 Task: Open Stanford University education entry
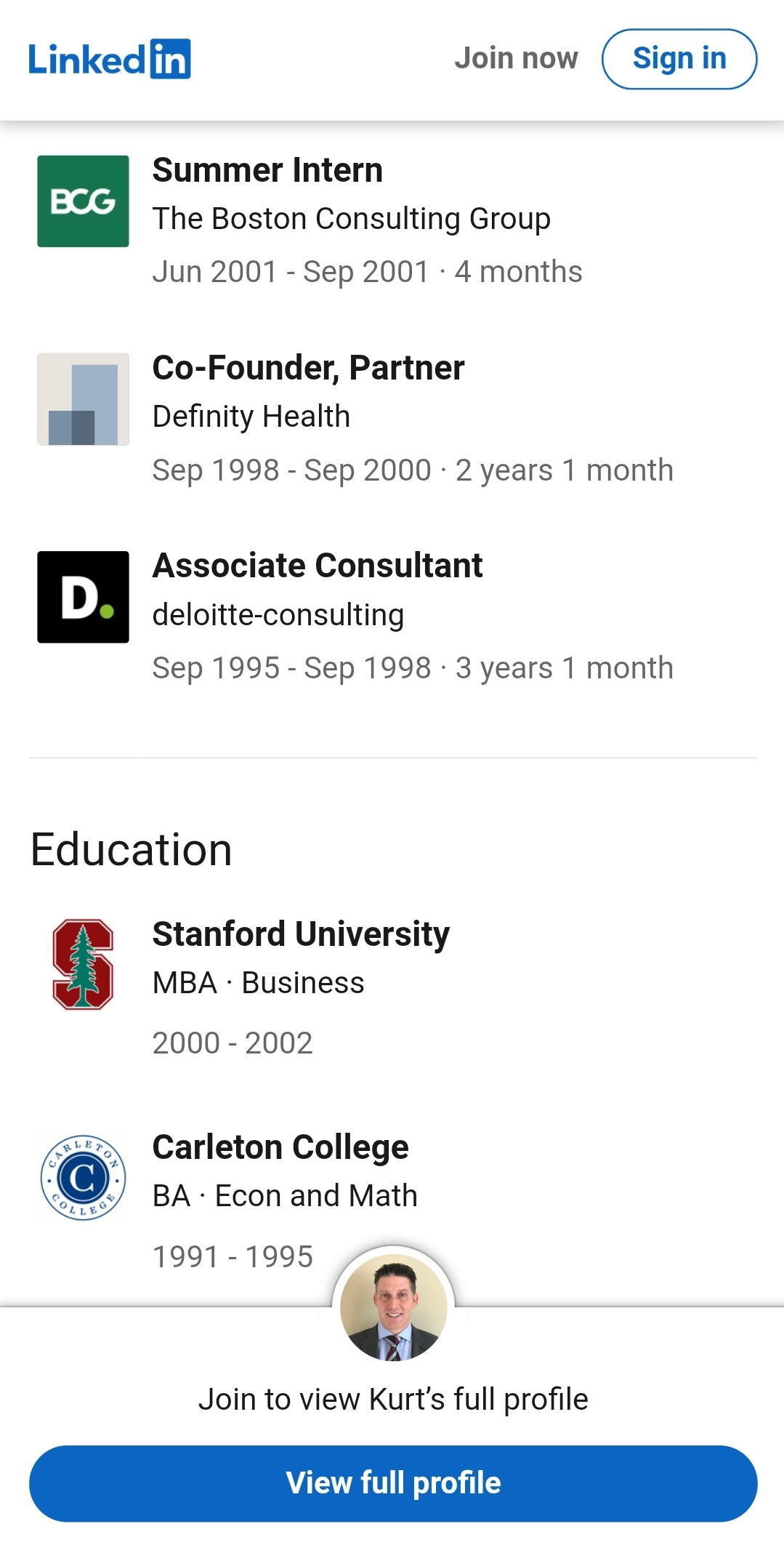(x=393, y=986)
